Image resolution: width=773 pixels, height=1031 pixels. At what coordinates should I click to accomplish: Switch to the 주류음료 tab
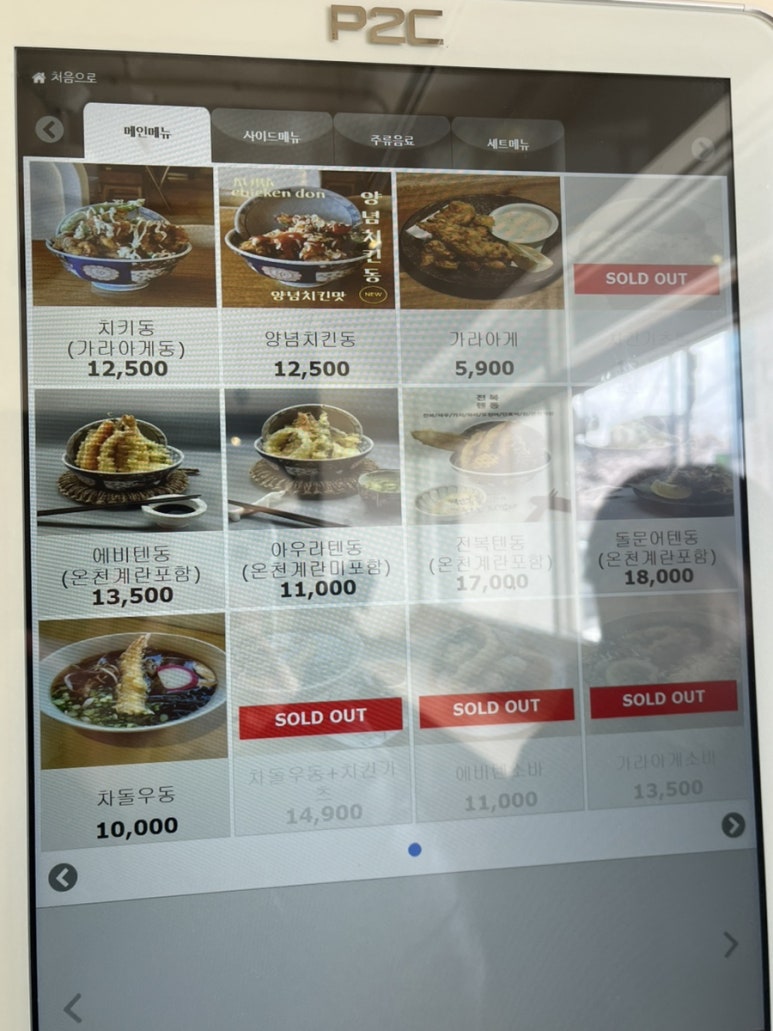coord(391,140)
